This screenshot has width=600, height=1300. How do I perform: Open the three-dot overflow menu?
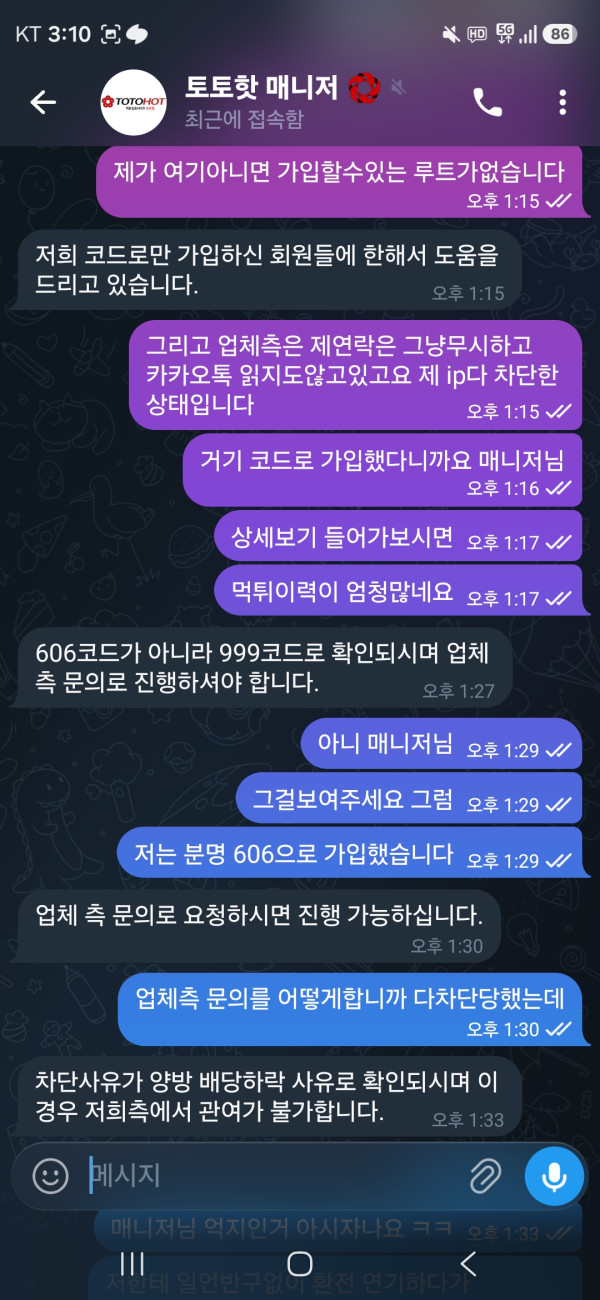pos(563,102)
